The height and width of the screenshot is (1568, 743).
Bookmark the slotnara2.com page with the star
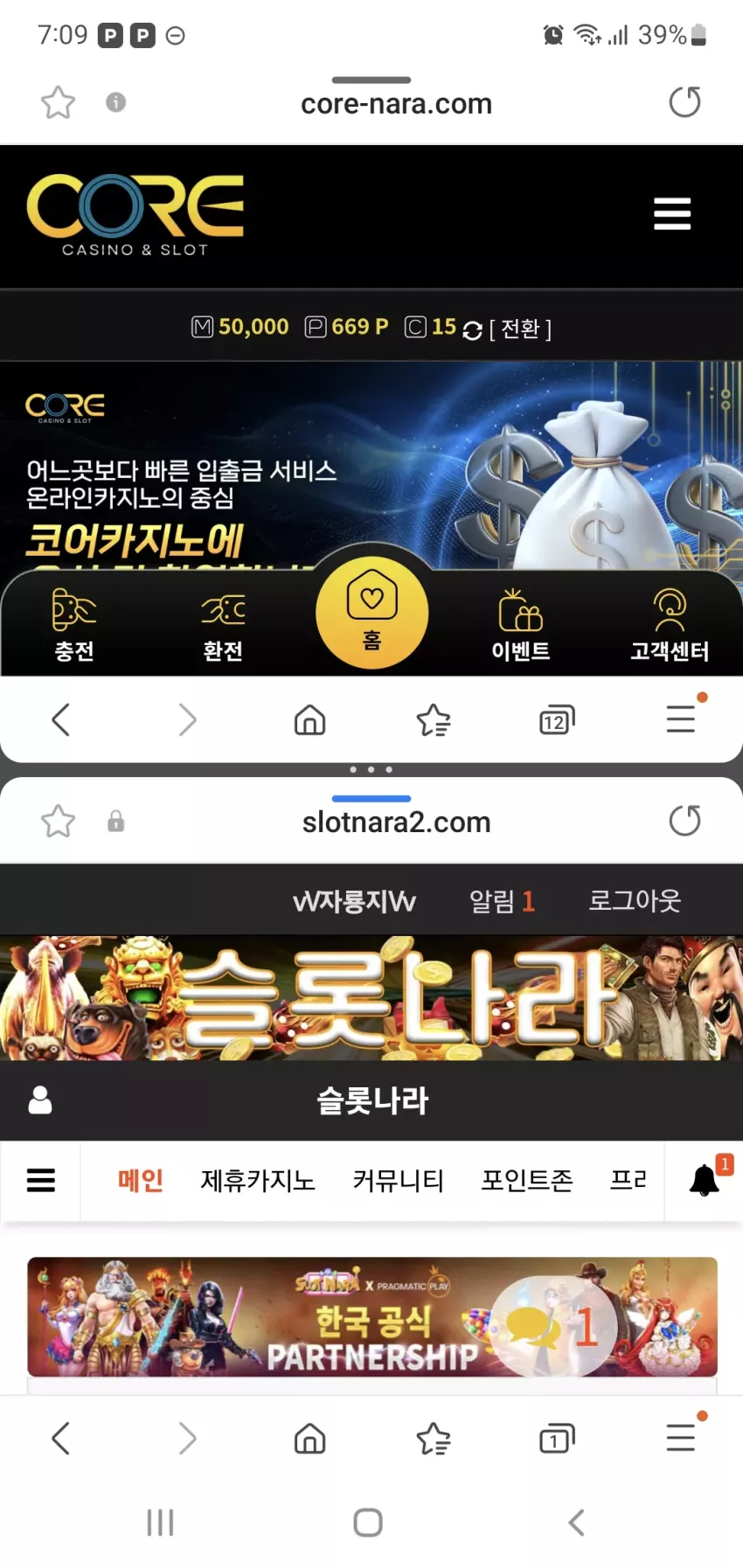59,822
